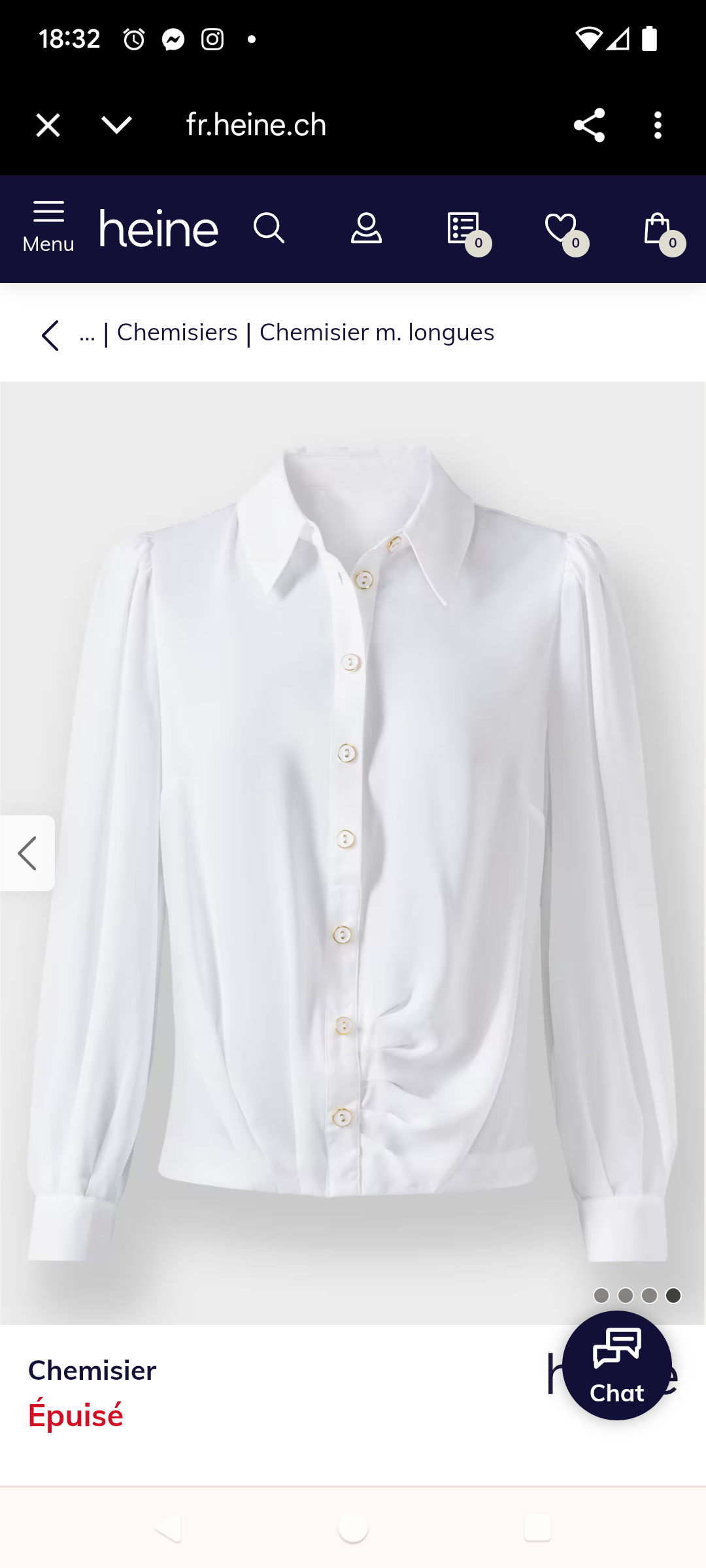Open Chemisier m. longues breadcrumb link
The width and height of the screenshot is (706, 1568).
377,333
